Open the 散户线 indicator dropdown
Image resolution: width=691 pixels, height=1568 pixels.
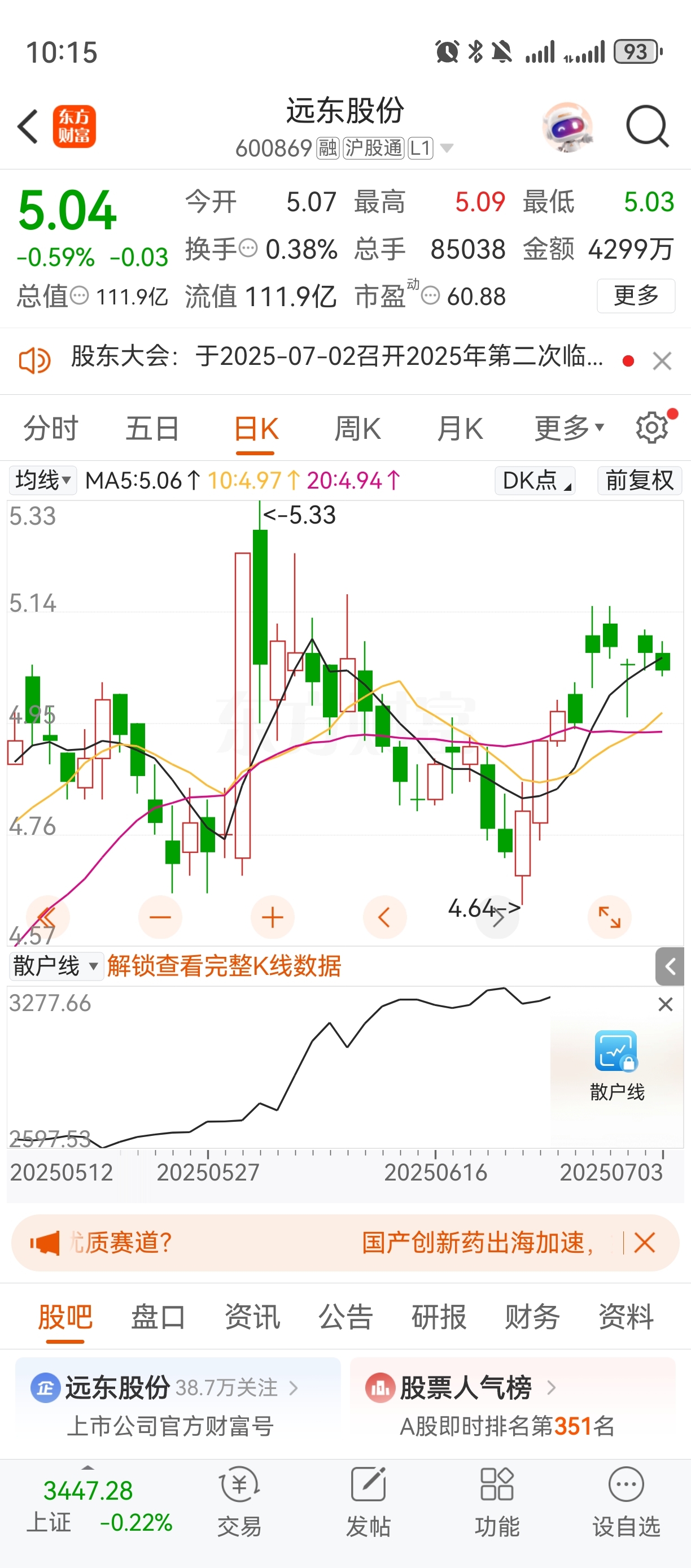(56, 966)
